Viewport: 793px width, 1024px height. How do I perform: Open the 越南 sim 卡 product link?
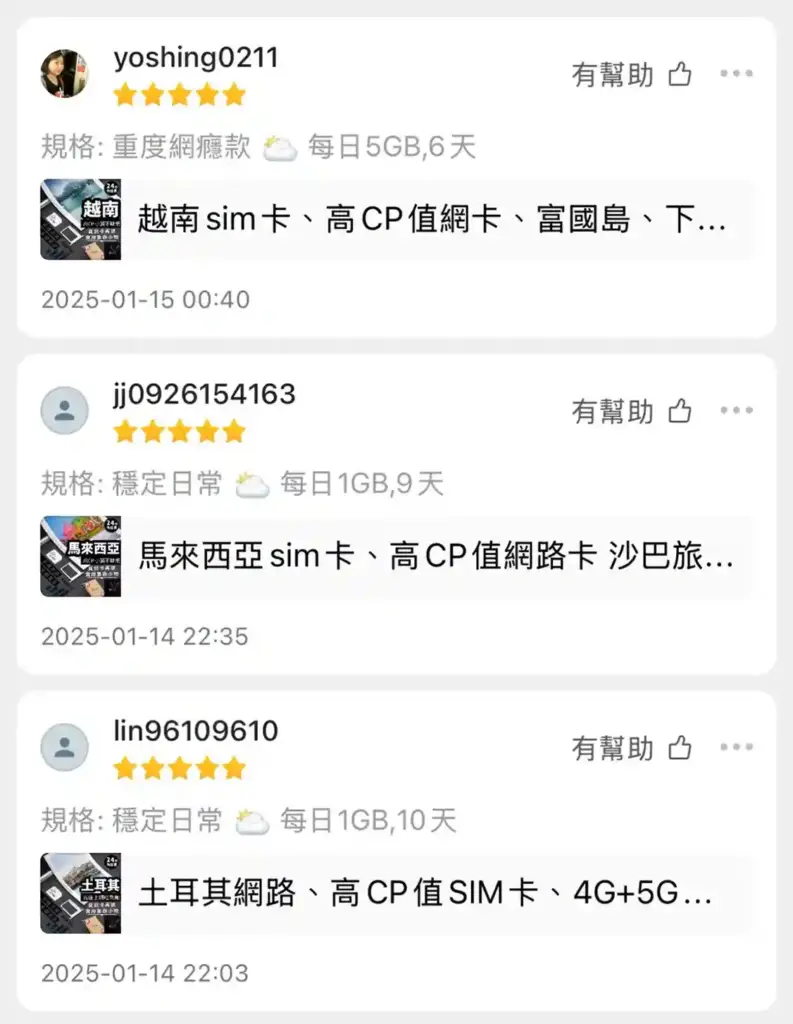pos(400,221)
